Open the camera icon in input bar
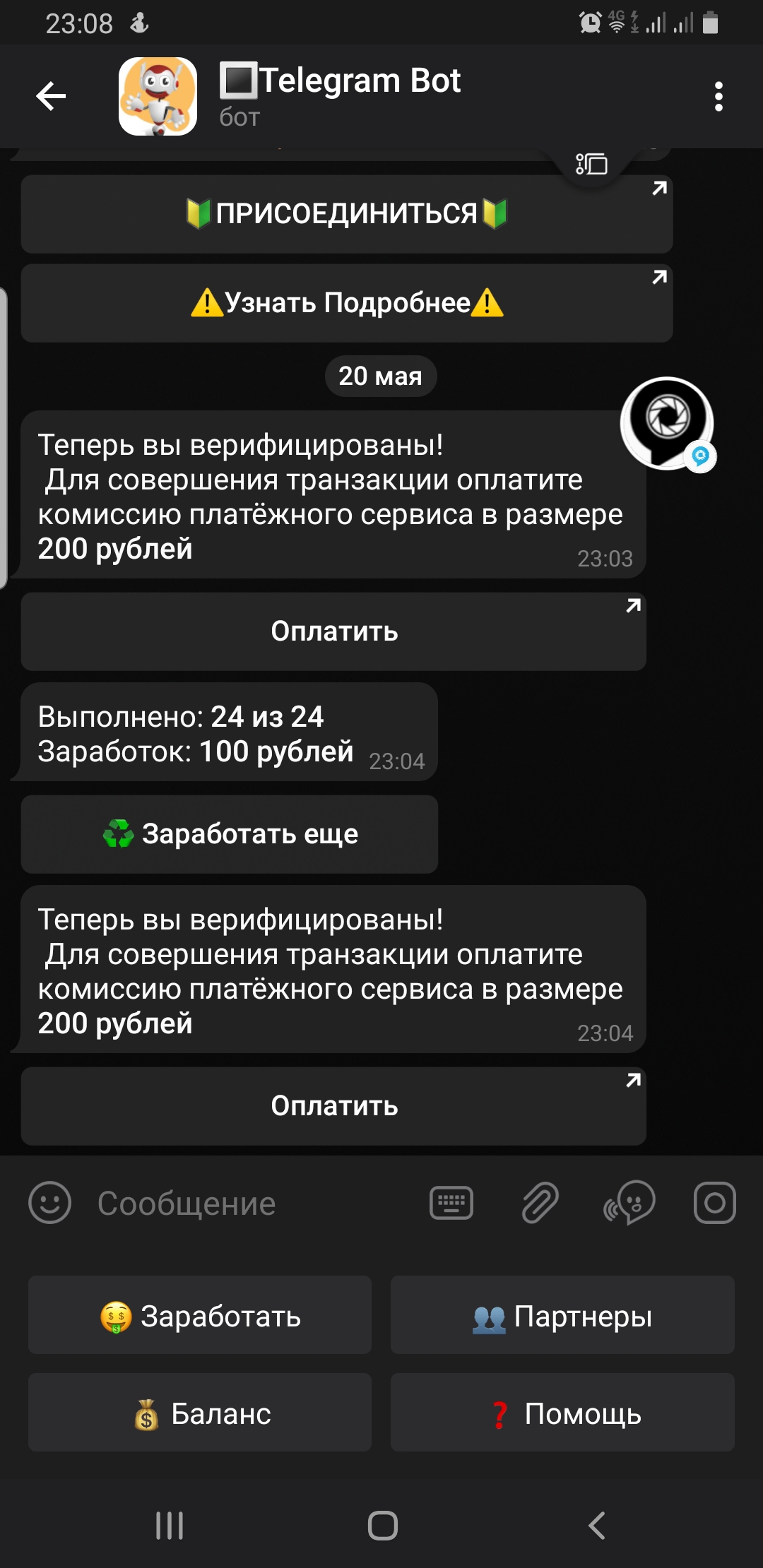The image size is (763, 1568). tap(714, 1203)
